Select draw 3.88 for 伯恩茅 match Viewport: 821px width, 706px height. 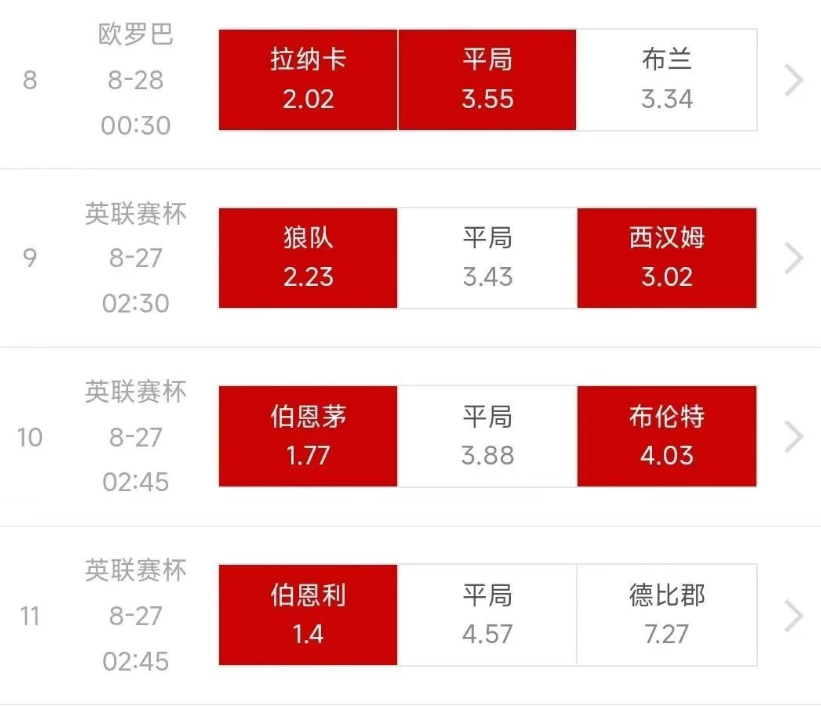(x=487, y=437)
